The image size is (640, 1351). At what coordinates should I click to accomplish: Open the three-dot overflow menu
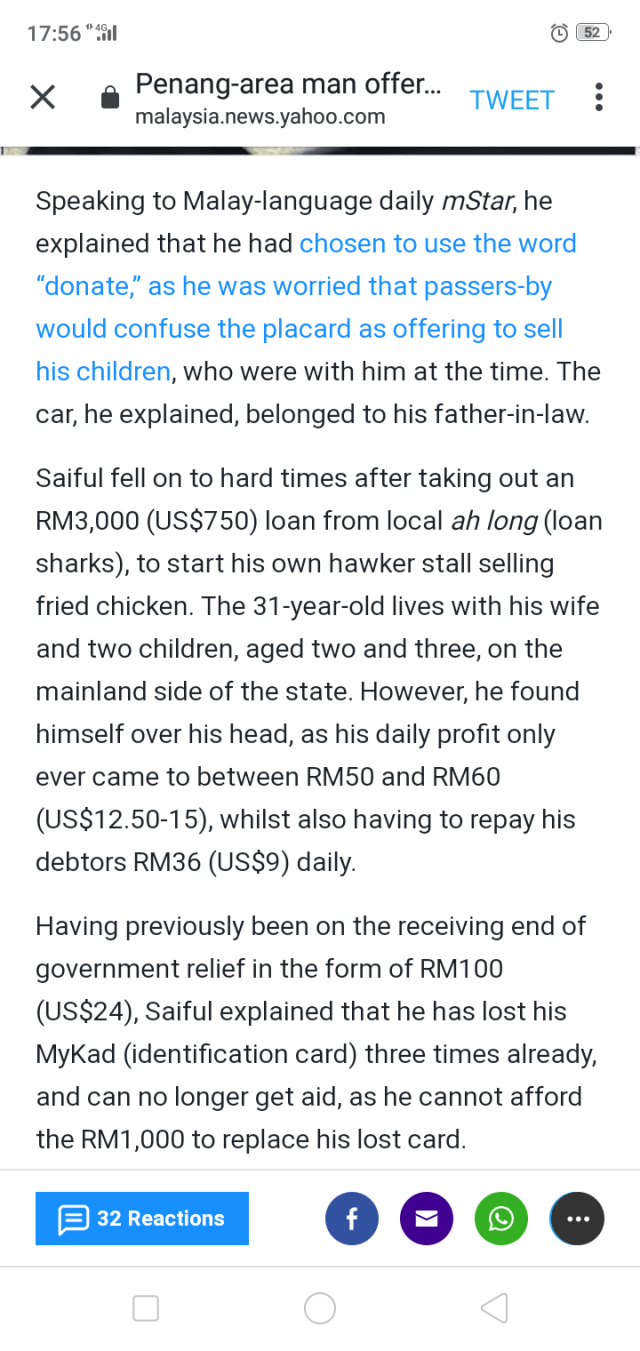(598, 98)
